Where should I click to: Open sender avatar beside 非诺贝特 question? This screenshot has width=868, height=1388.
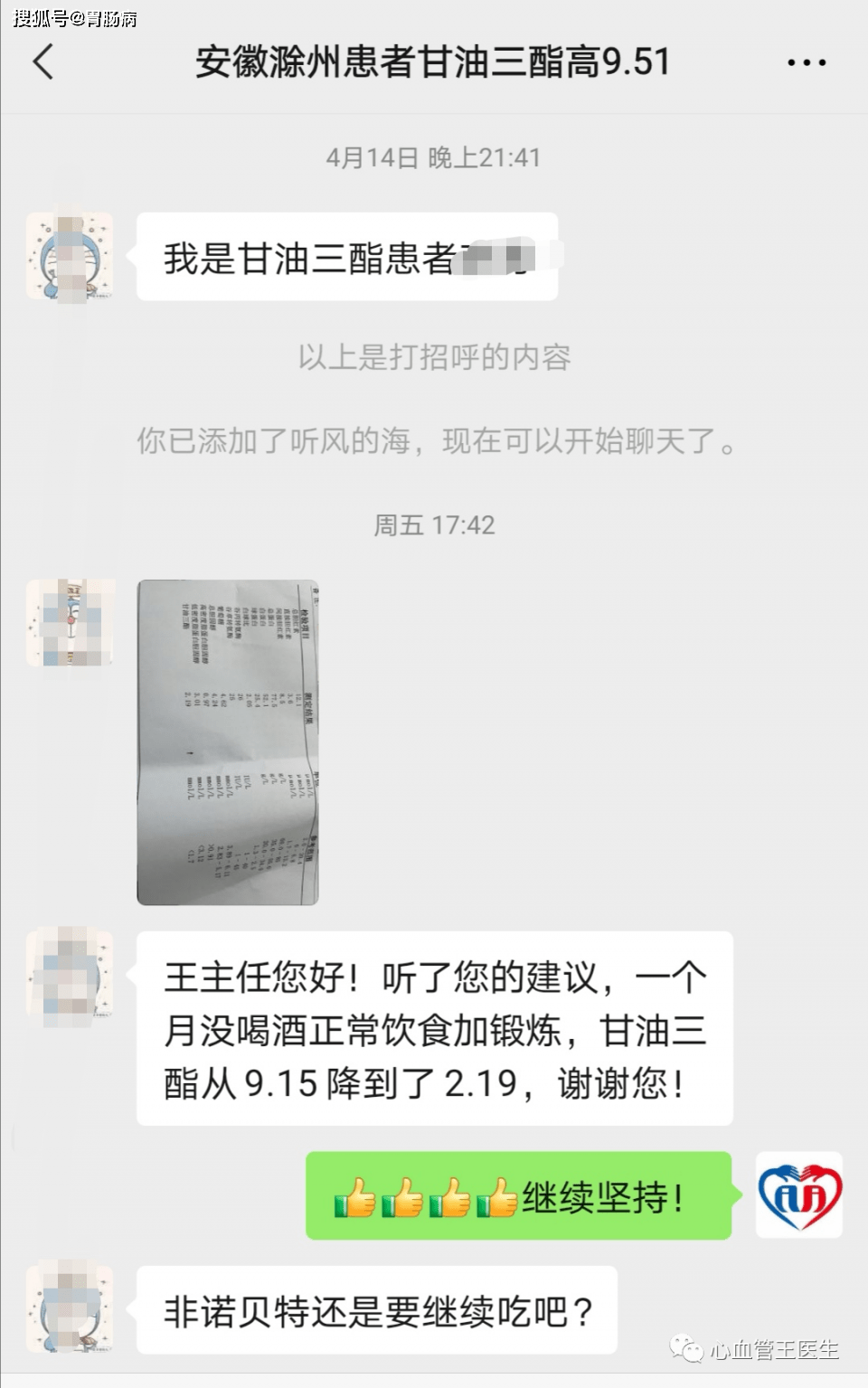70,1308
